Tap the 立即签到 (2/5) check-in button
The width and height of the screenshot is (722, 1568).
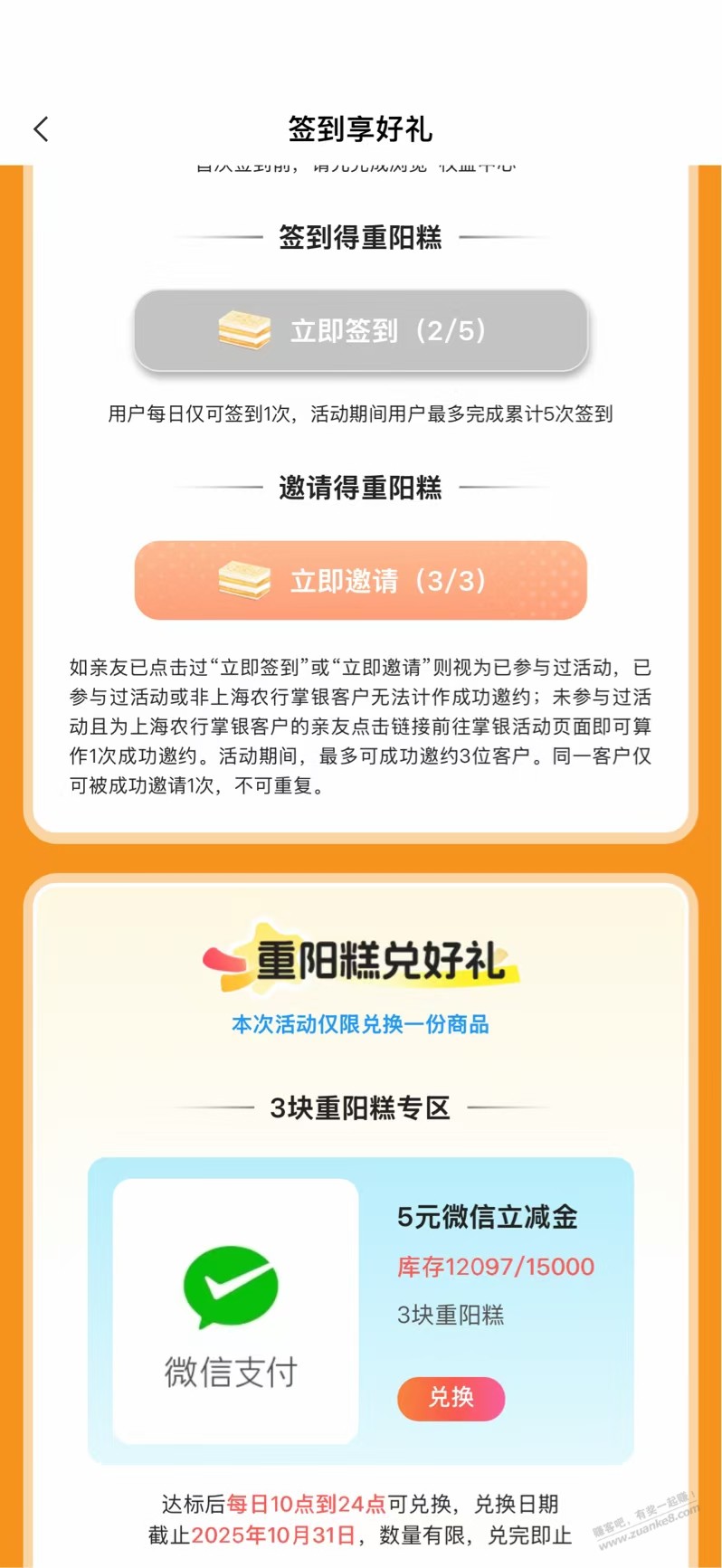(360, 330)
